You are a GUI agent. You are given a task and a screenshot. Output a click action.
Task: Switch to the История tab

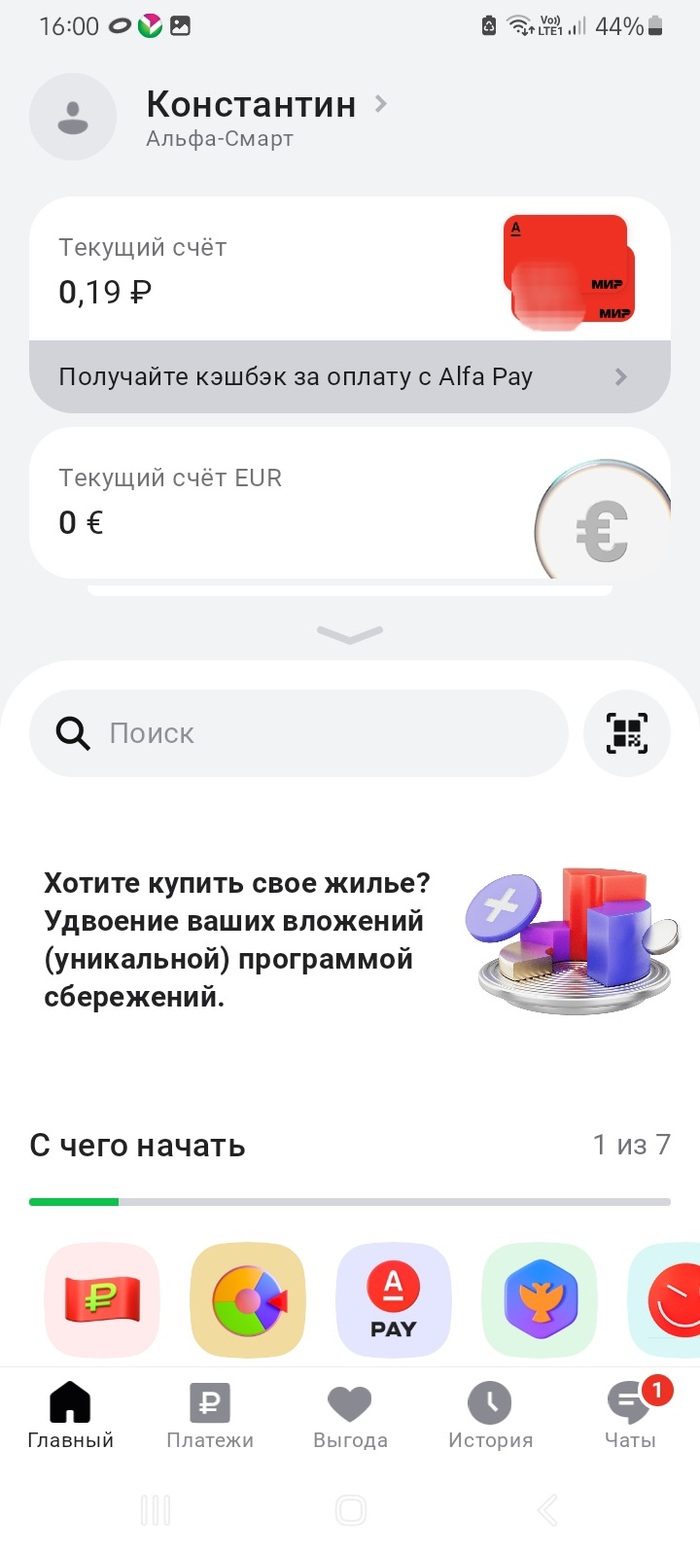click(x=490, y=1415)
